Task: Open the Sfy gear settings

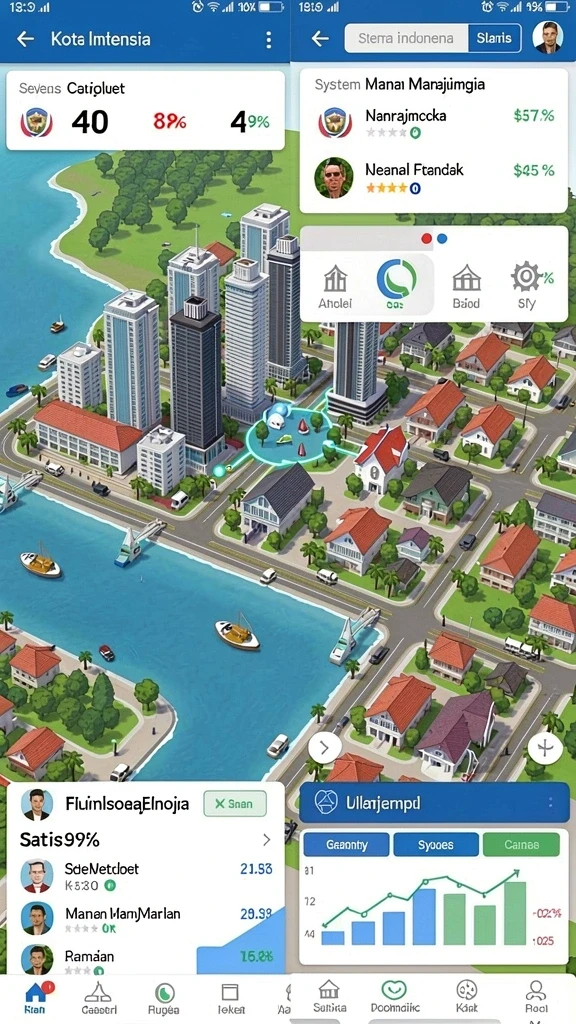Action: click(x=526, y=286)
